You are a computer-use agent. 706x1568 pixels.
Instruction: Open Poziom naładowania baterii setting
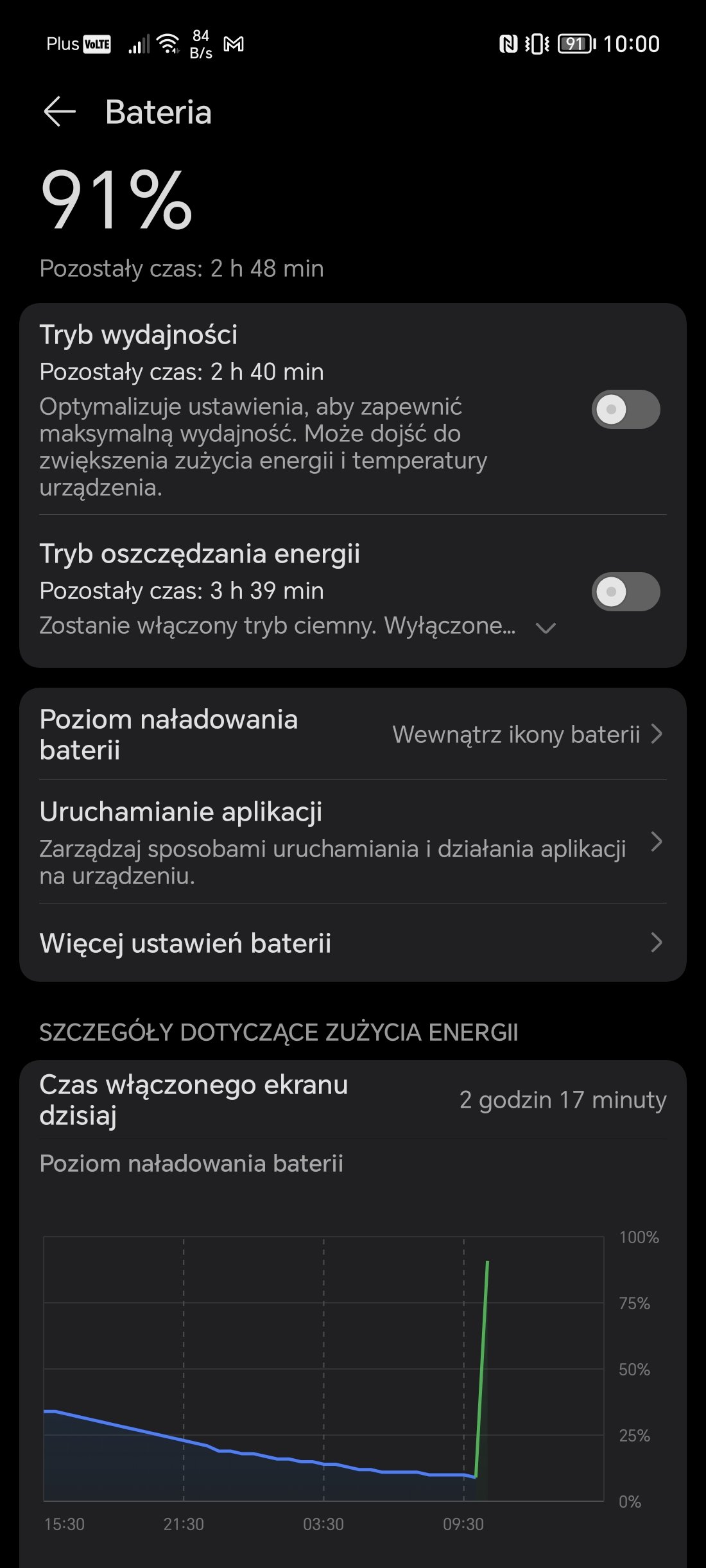point(353,735)
